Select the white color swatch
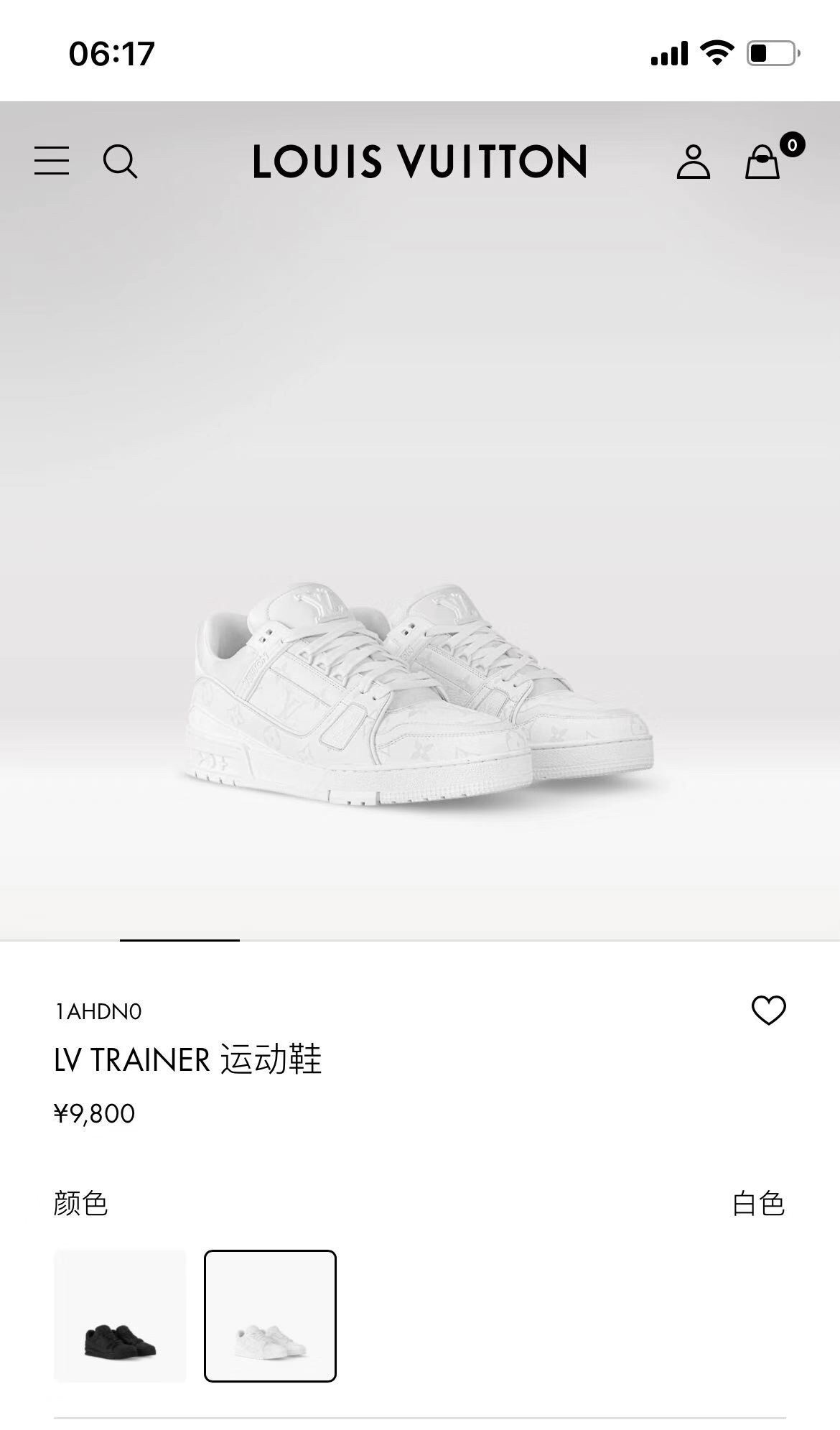 tap(270, 1316)
